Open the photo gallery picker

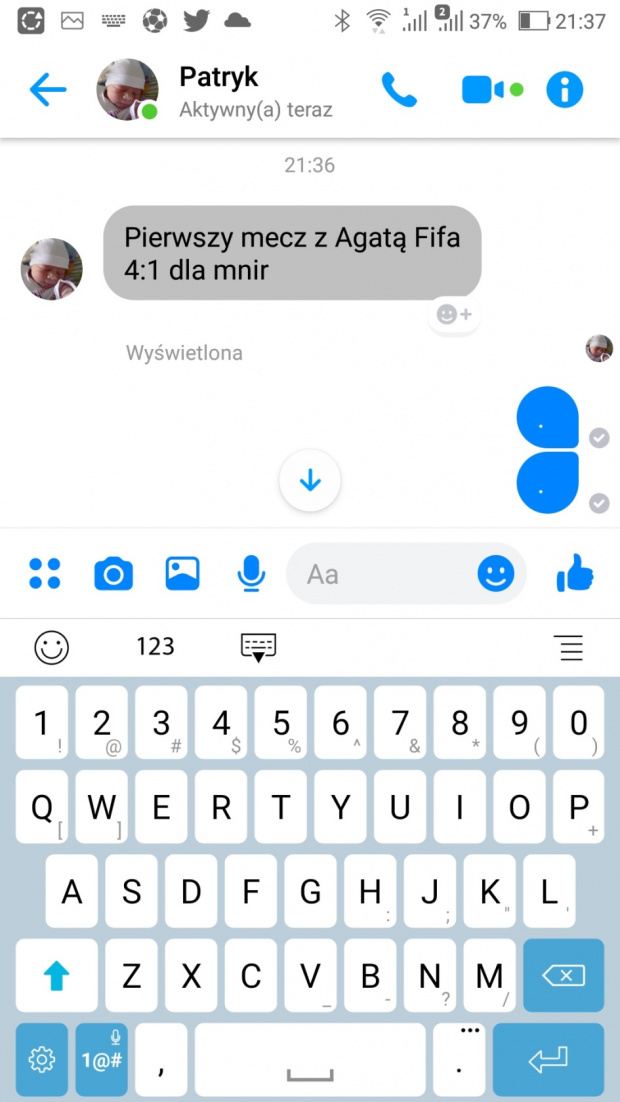[x=182, y=573]
